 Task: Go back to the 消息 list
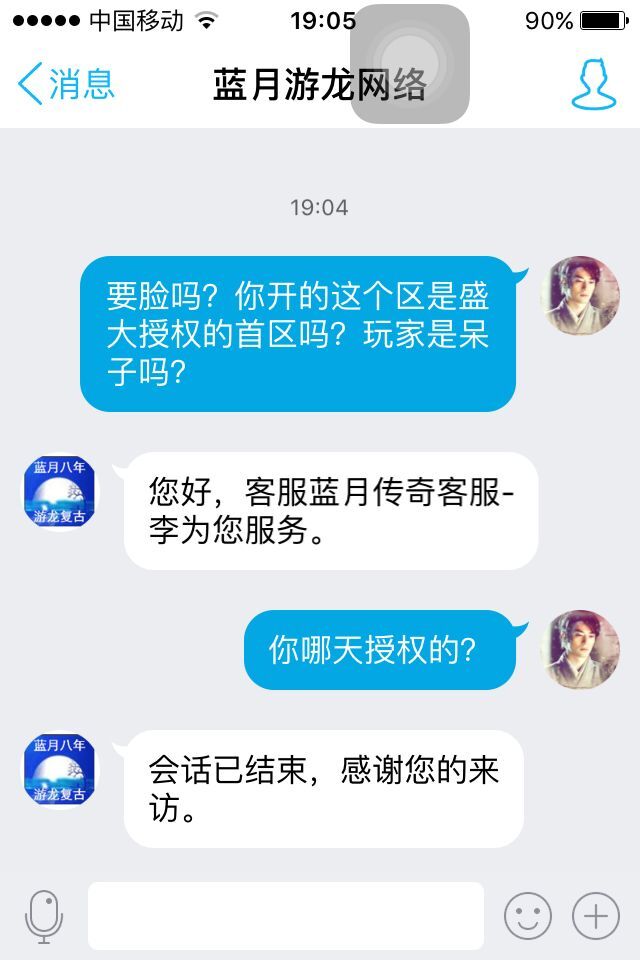pos(66,84)
